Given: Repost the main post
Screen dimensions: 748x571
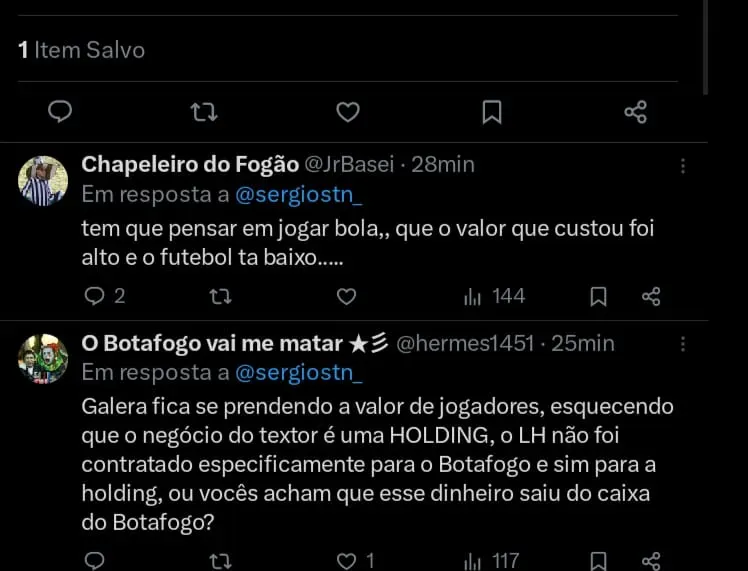Looking at the screenshot, I should point(204,112).
